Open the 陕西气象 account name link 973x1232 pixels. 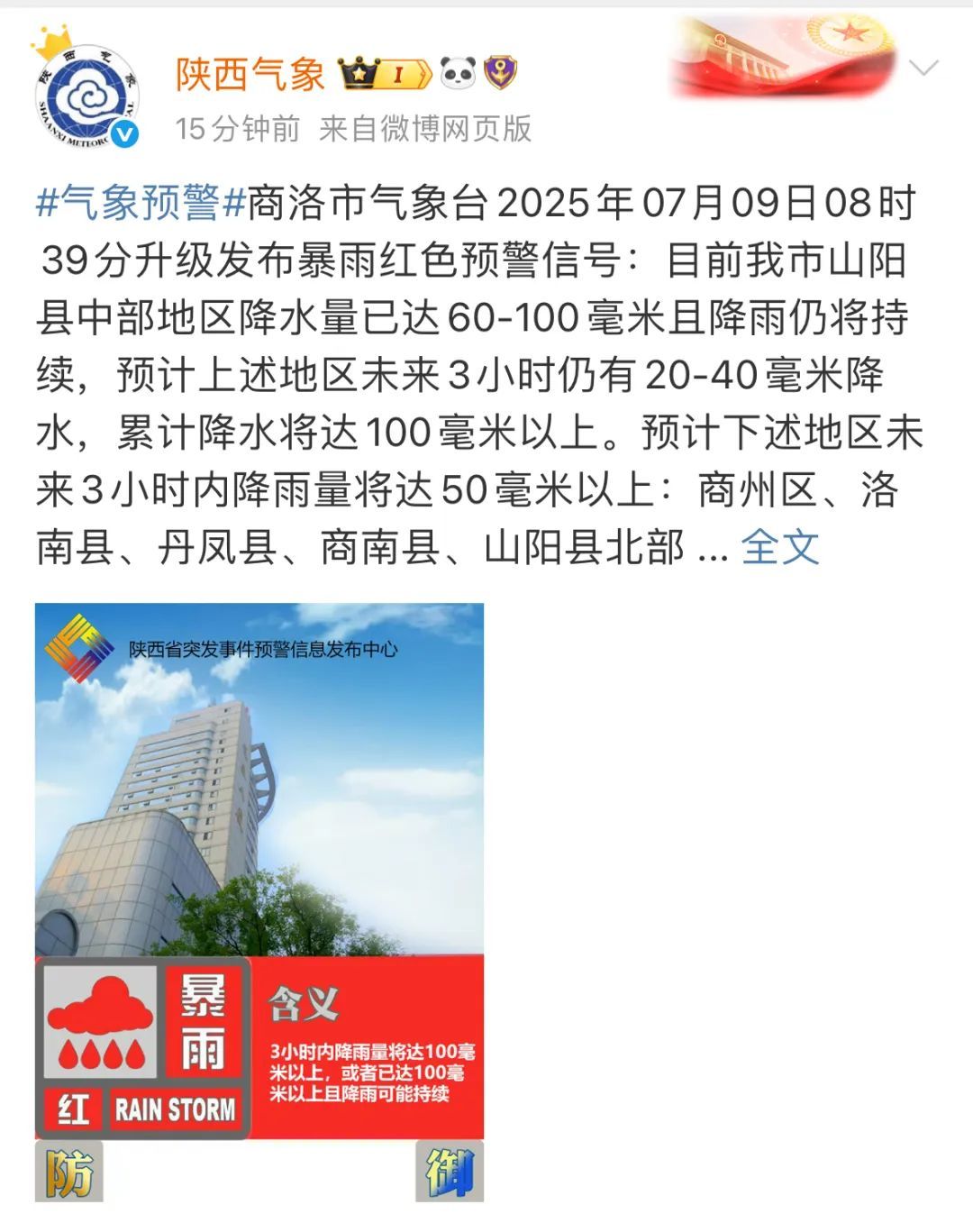pyautogui.click(x=250, y=74)
